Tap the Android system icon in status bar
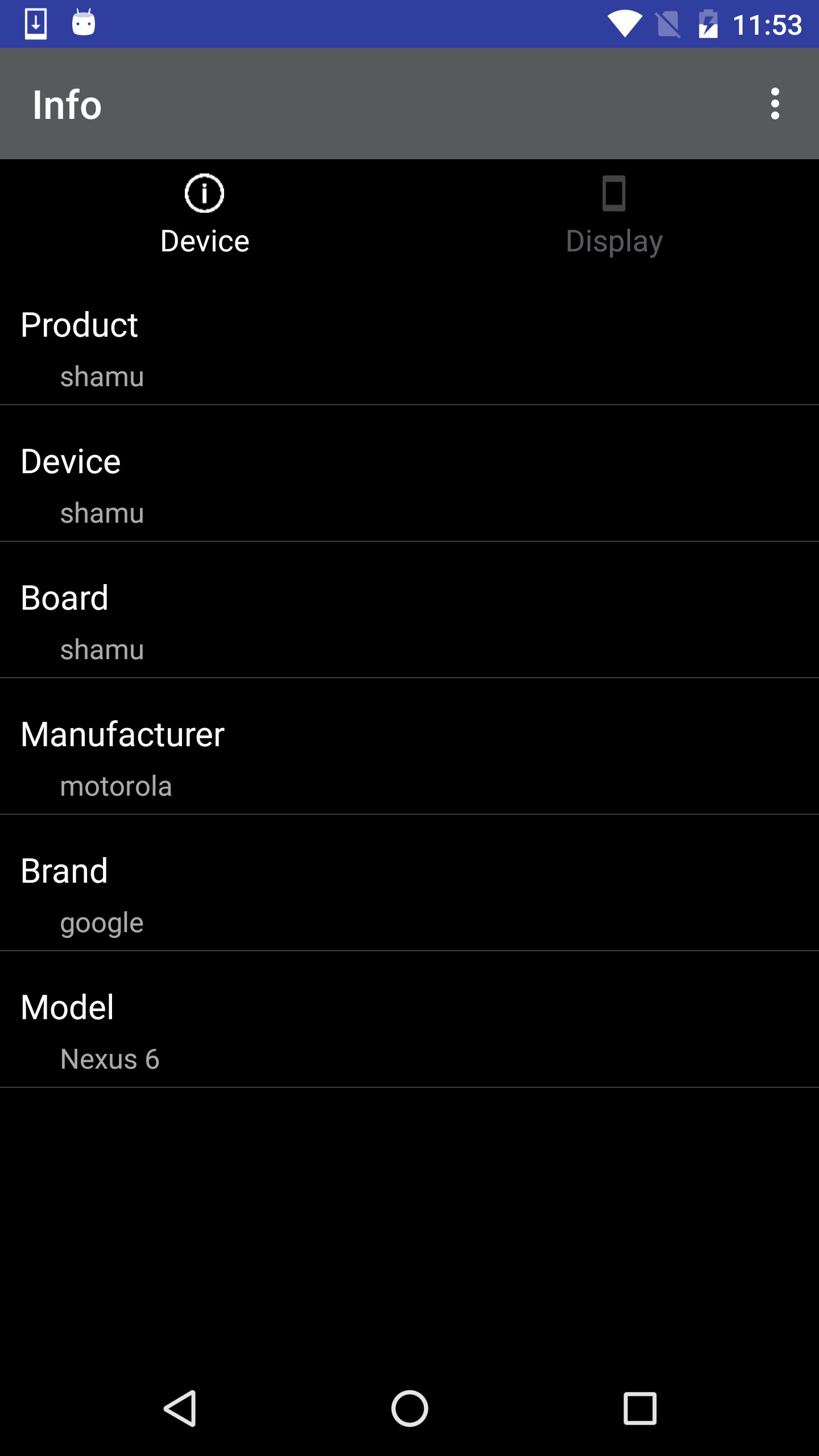The image size is (819, 1456). (82, 23)
